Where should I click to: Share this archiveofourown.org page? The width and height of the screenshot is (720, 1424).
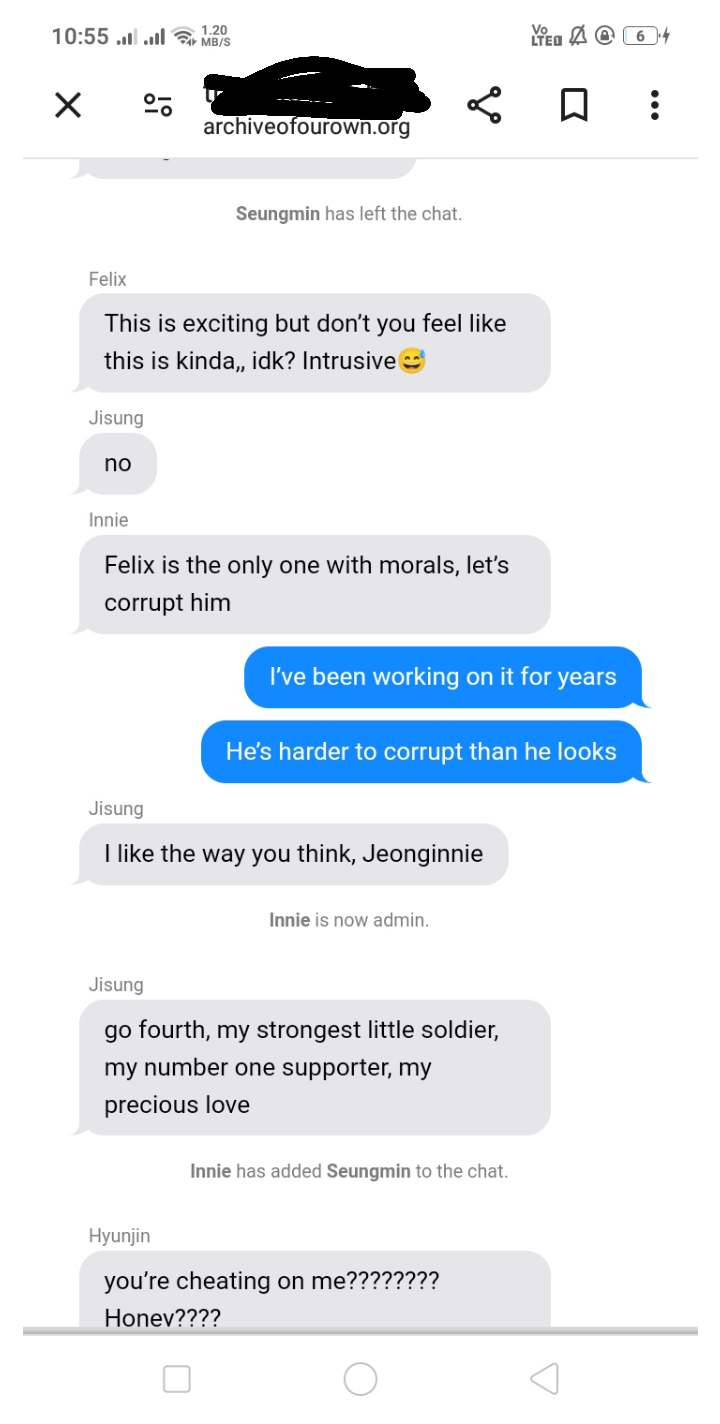point(484,104)
